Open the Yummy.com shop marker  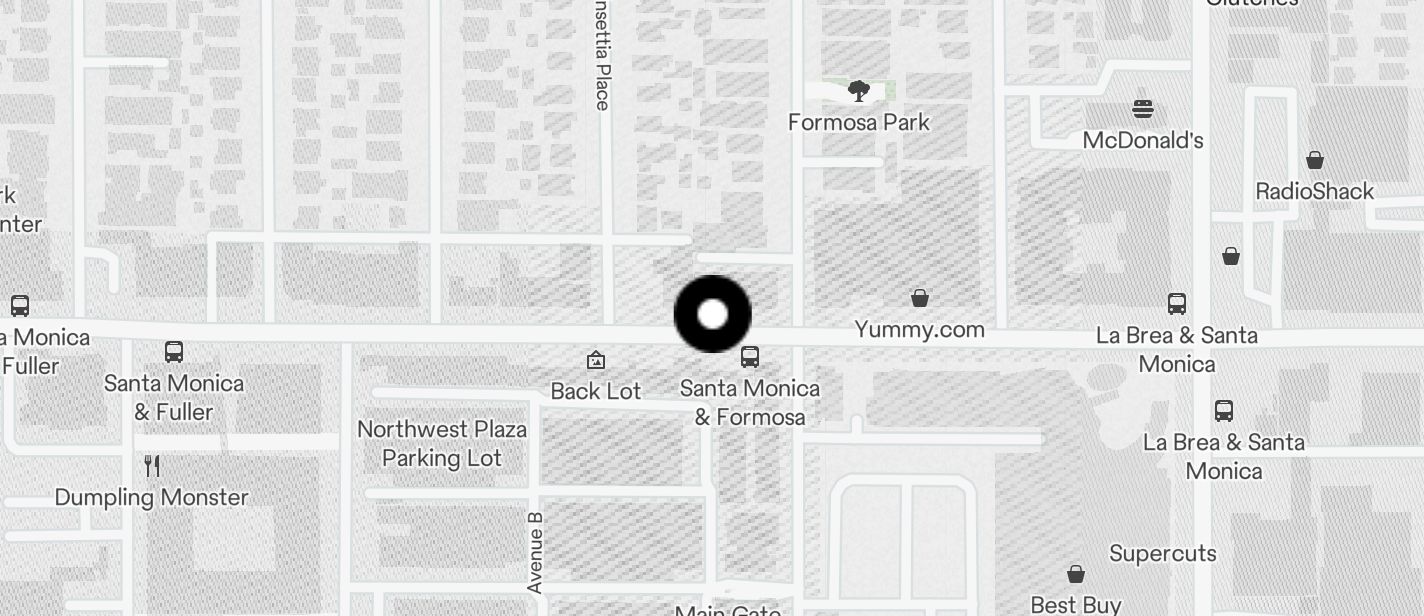pyautogui.click(x=919, y=298)
